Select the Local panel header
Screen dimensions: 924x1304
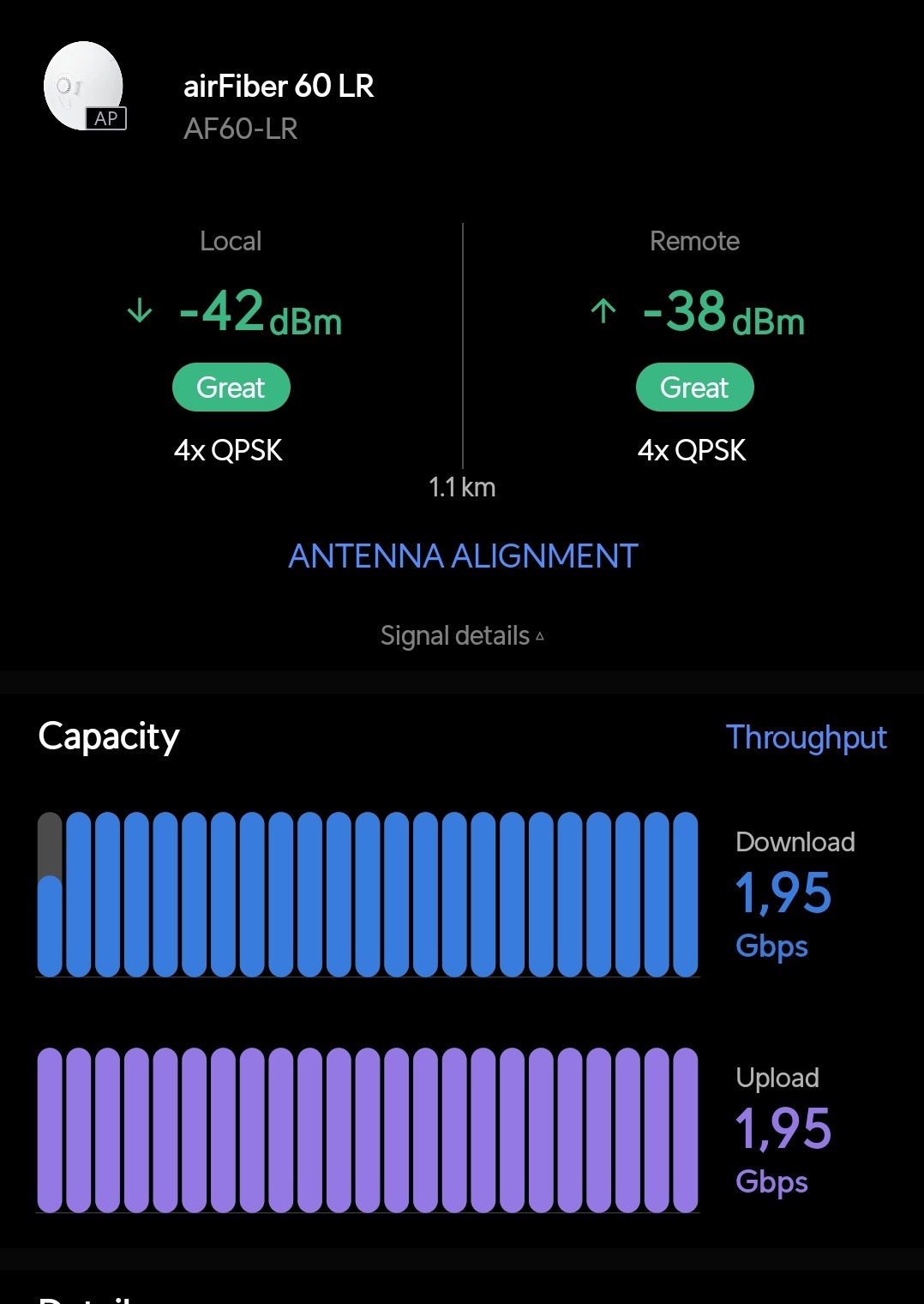point(230,241)
